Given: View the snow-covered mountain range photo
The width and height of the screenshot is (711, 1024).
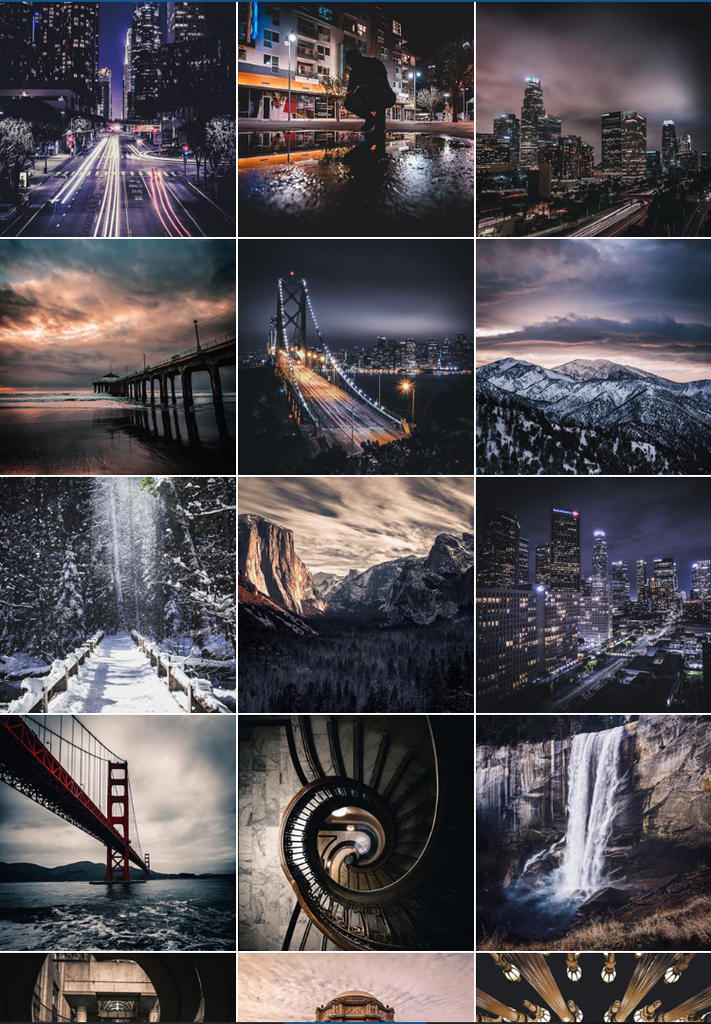Looking at the screenshot, I should tap(593, 357).
